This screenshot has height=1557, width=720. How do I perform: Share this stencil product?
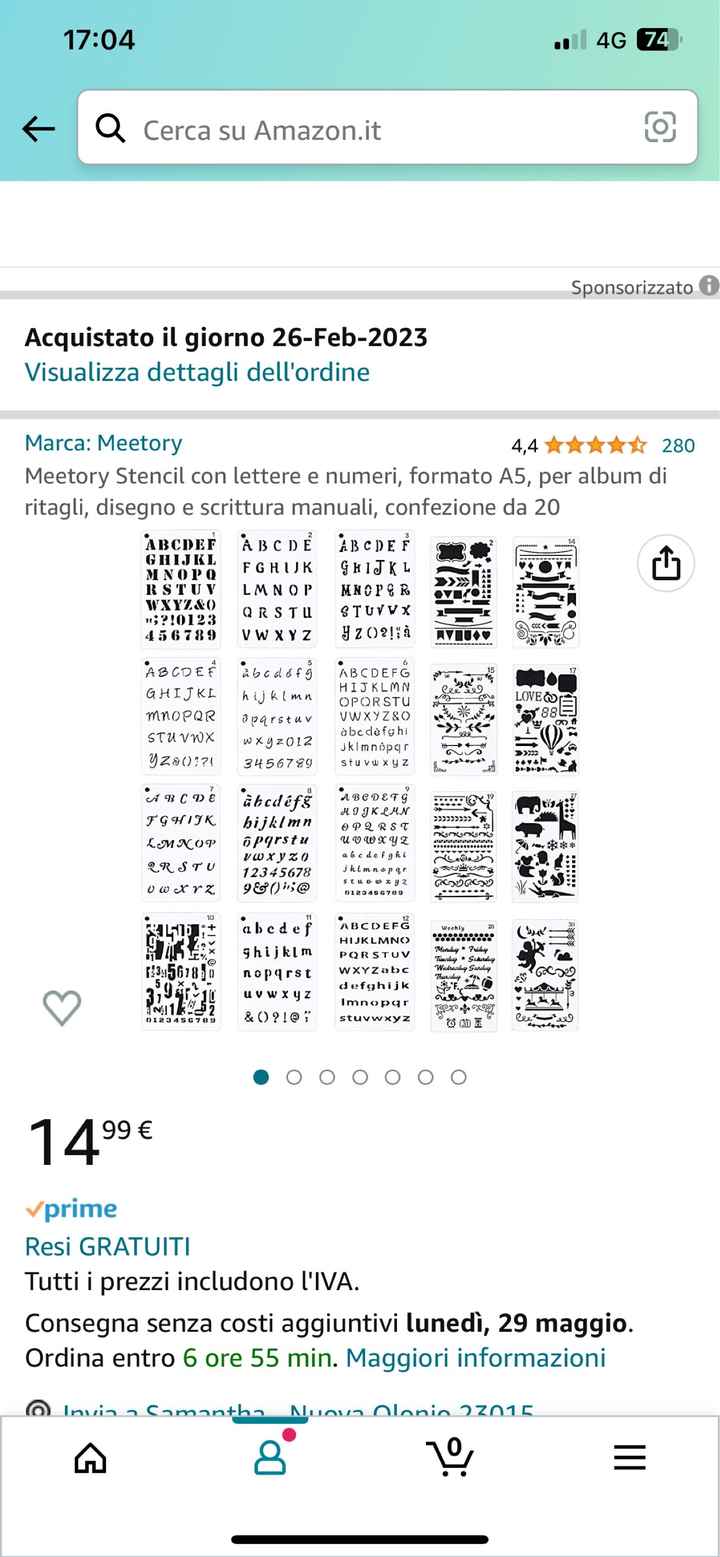666,564
